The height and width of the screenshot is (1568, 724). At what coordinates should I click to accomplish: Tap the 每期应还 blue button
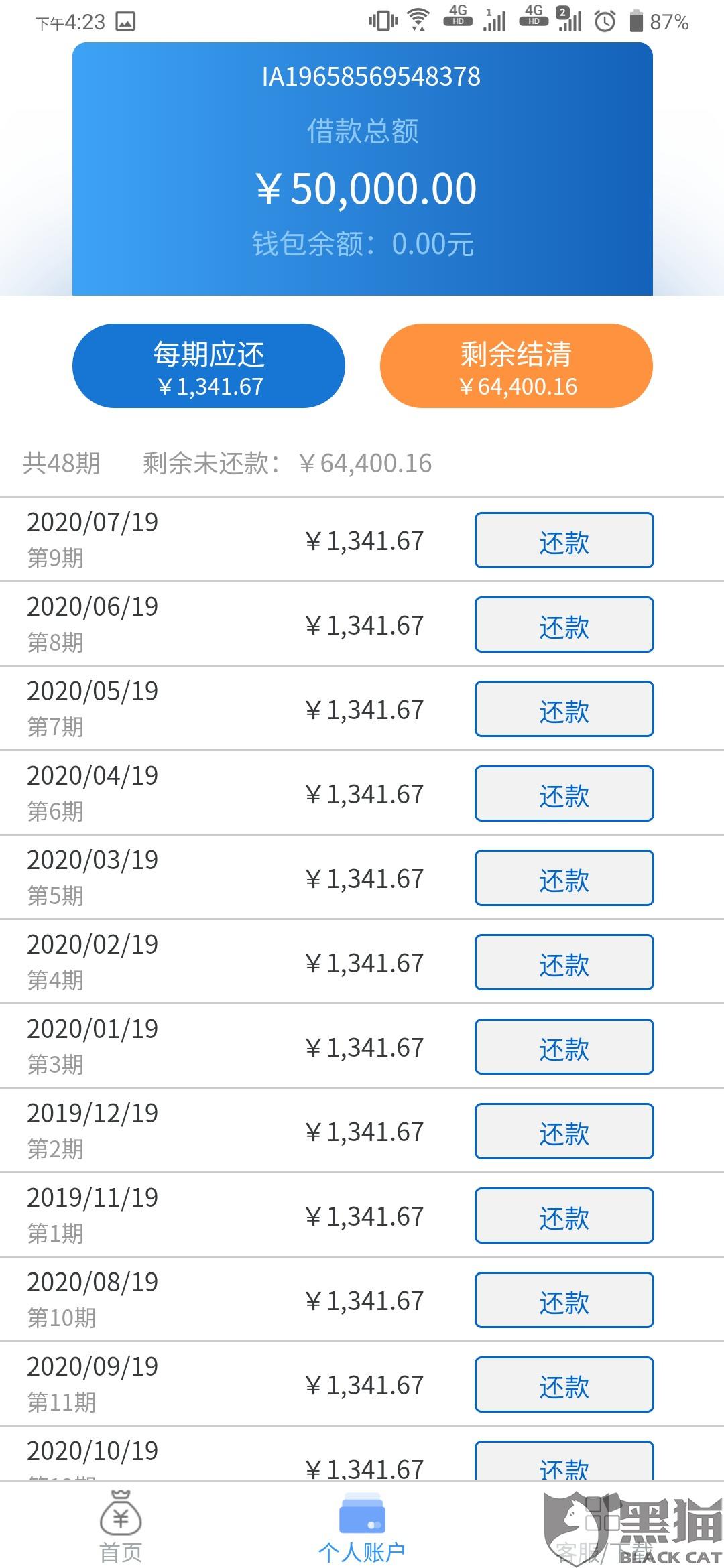(x=208, y=366)
